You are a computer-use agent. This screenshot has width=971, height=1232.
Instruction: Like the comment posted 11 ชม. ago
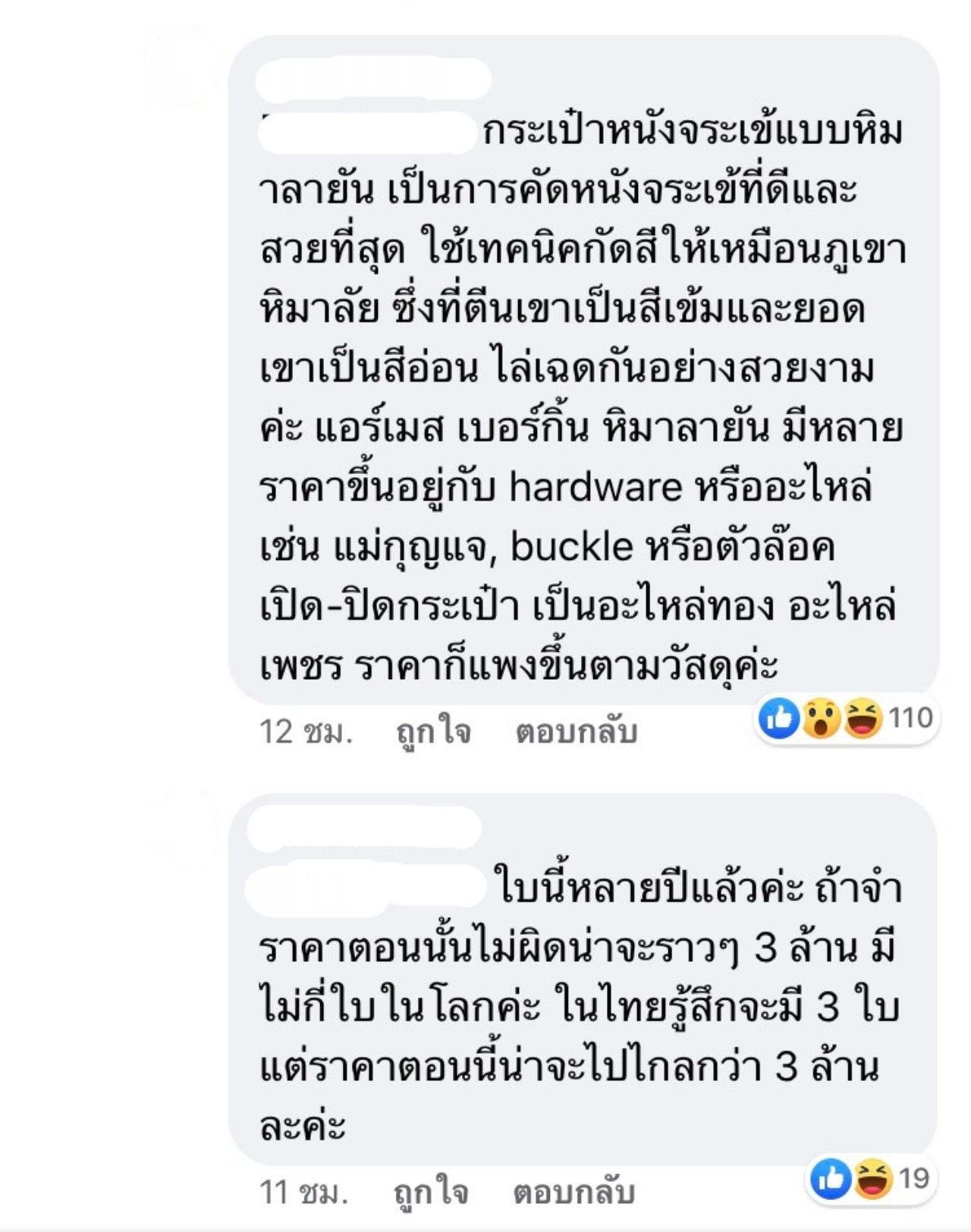[x=430, y=1192]
